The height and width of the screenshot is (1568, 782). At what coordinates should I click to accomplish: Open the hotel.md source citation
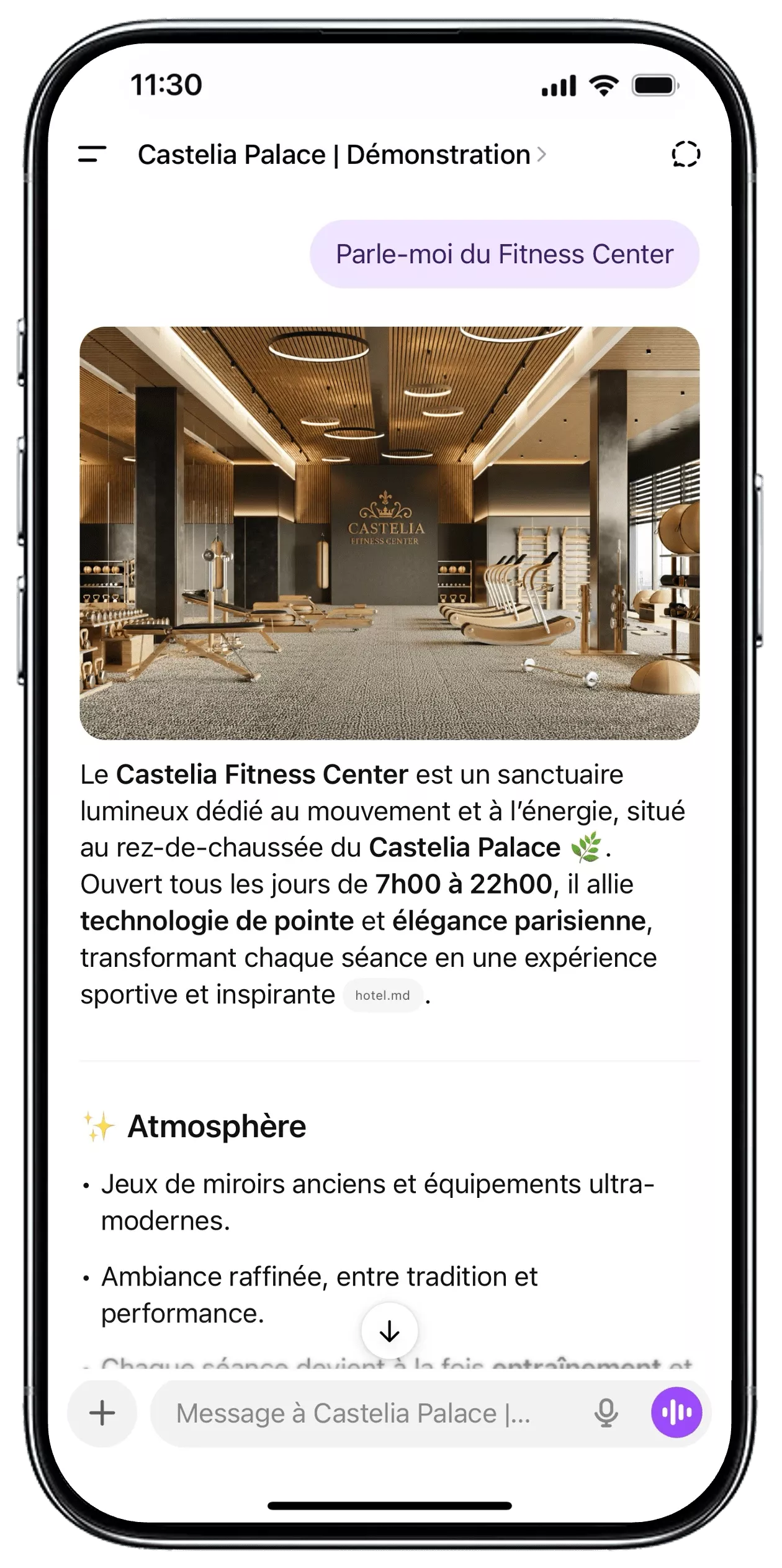click(382, 995)
